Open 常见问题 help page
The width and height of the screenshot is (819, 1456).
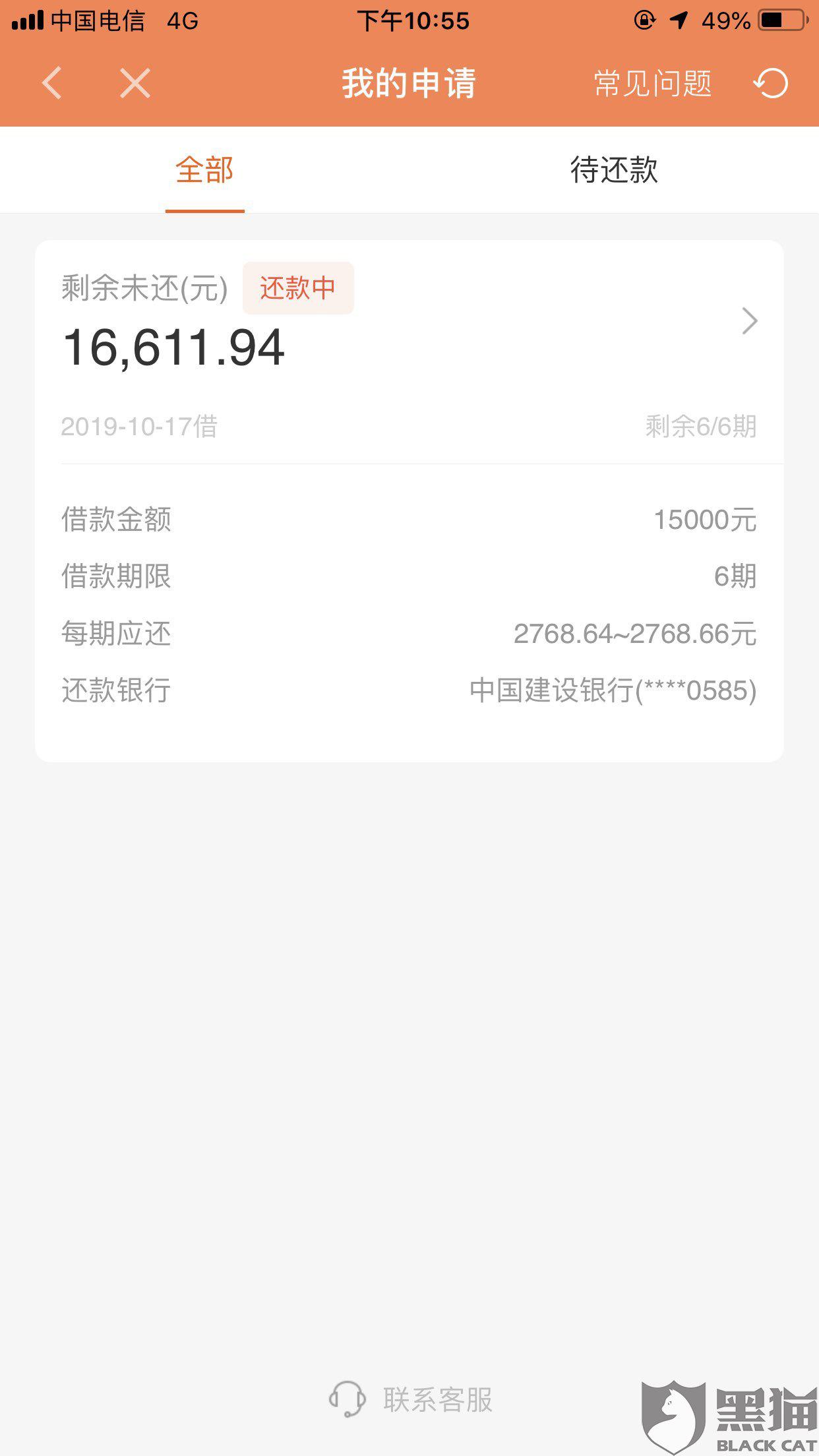[x=653, y=84]
